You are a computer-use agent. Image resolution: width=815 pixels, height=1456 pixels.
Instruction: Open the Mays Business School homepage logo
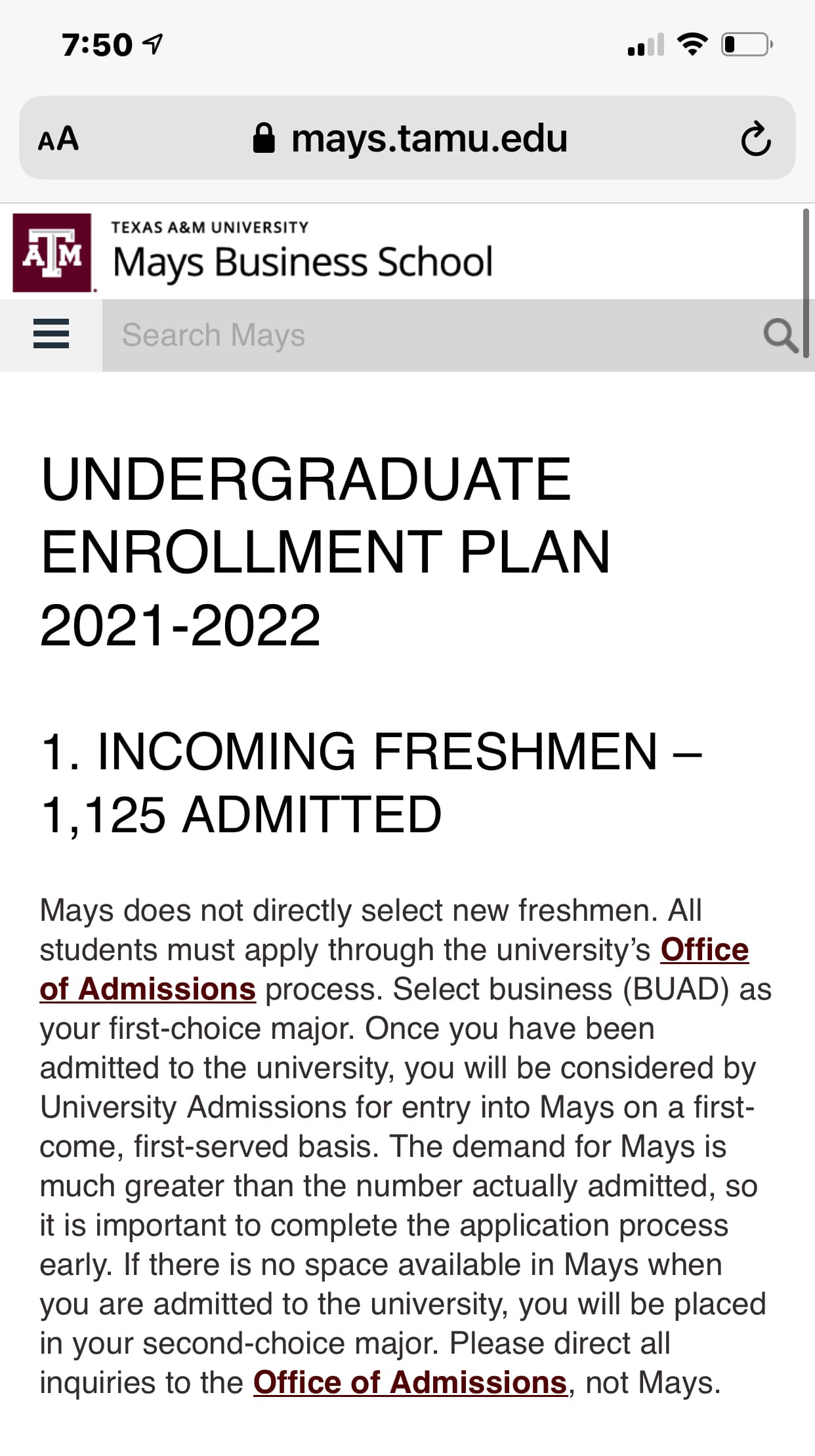point(253,253)
